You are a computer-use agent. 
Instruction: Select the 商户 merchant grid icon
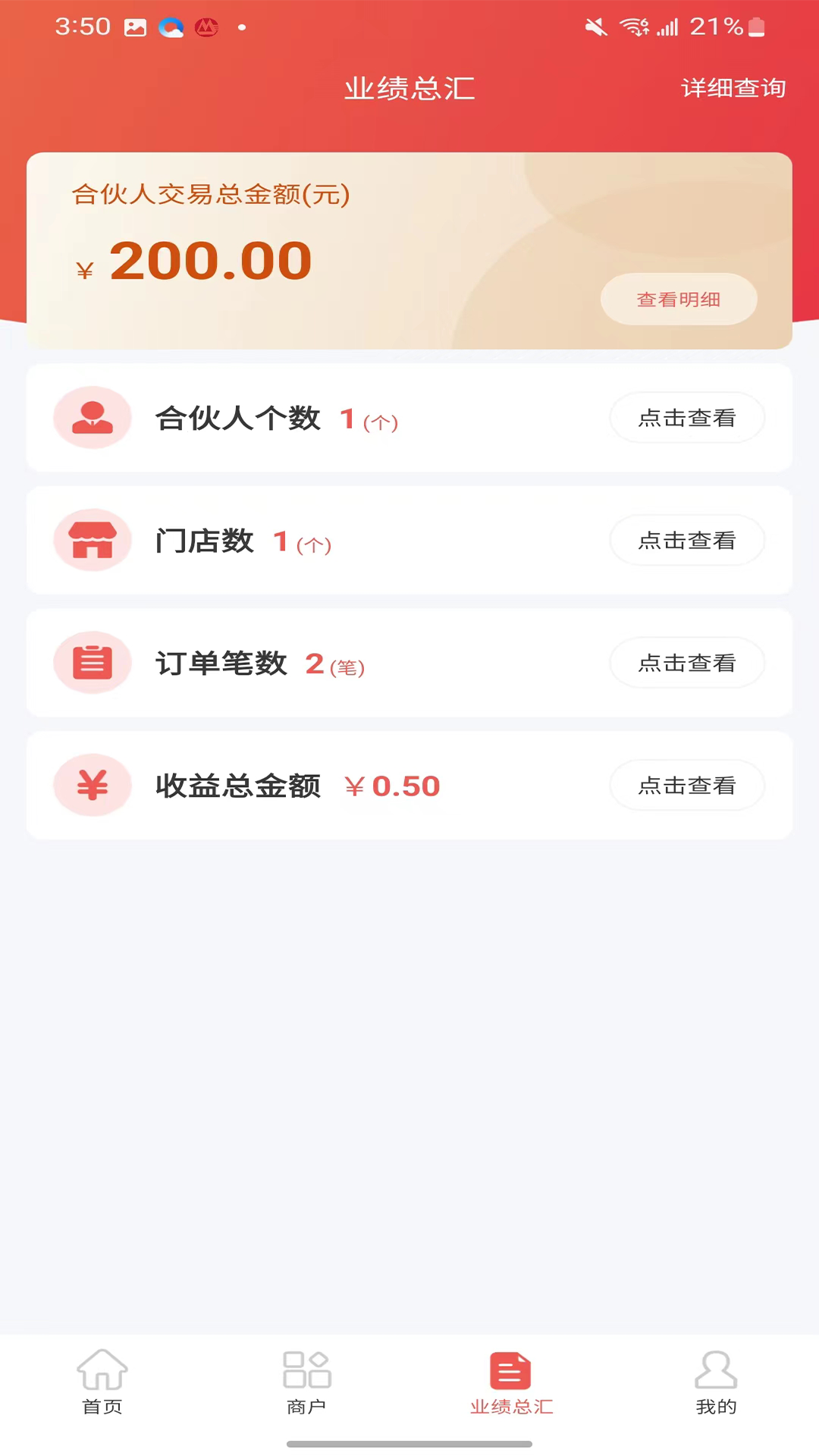click(x=306, y=1370)
